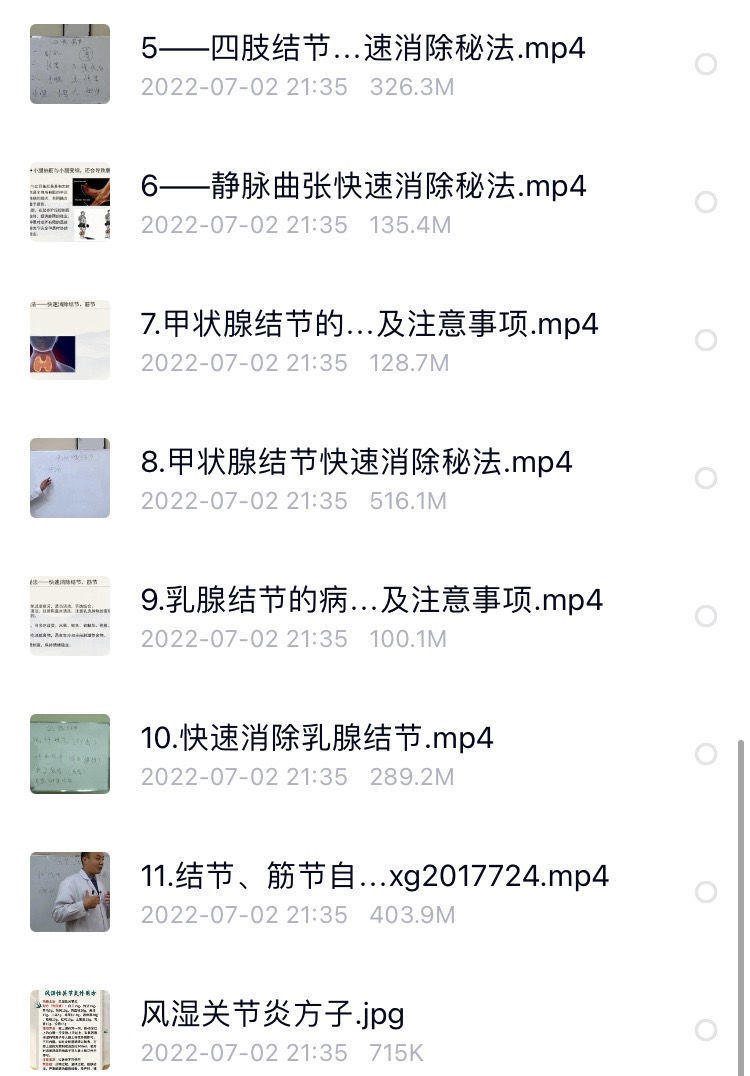Select the 6——静脉曲张 file circle

click(x=706, y=203)
